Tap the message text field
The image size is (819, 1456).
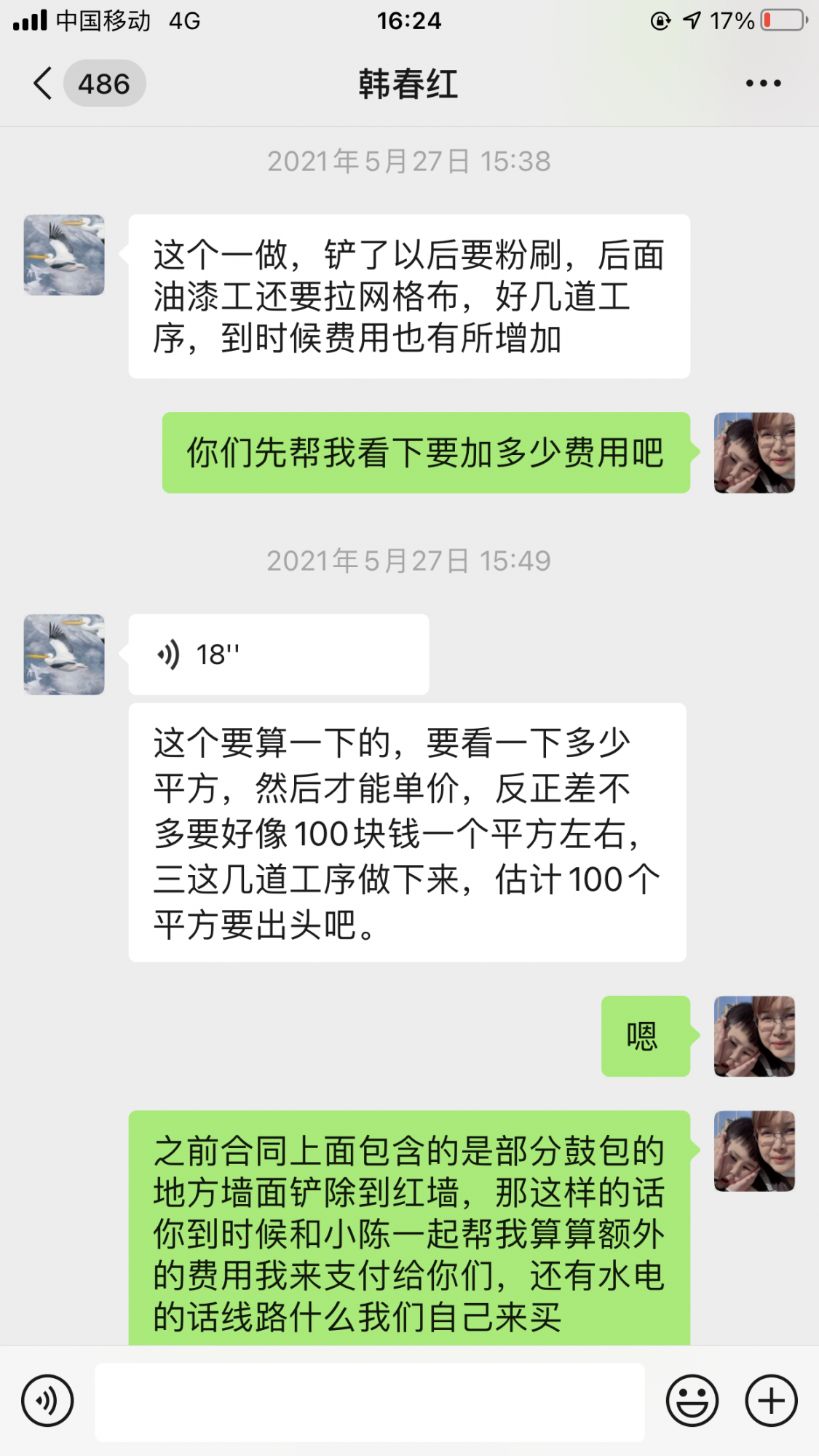coord(370,1401)
